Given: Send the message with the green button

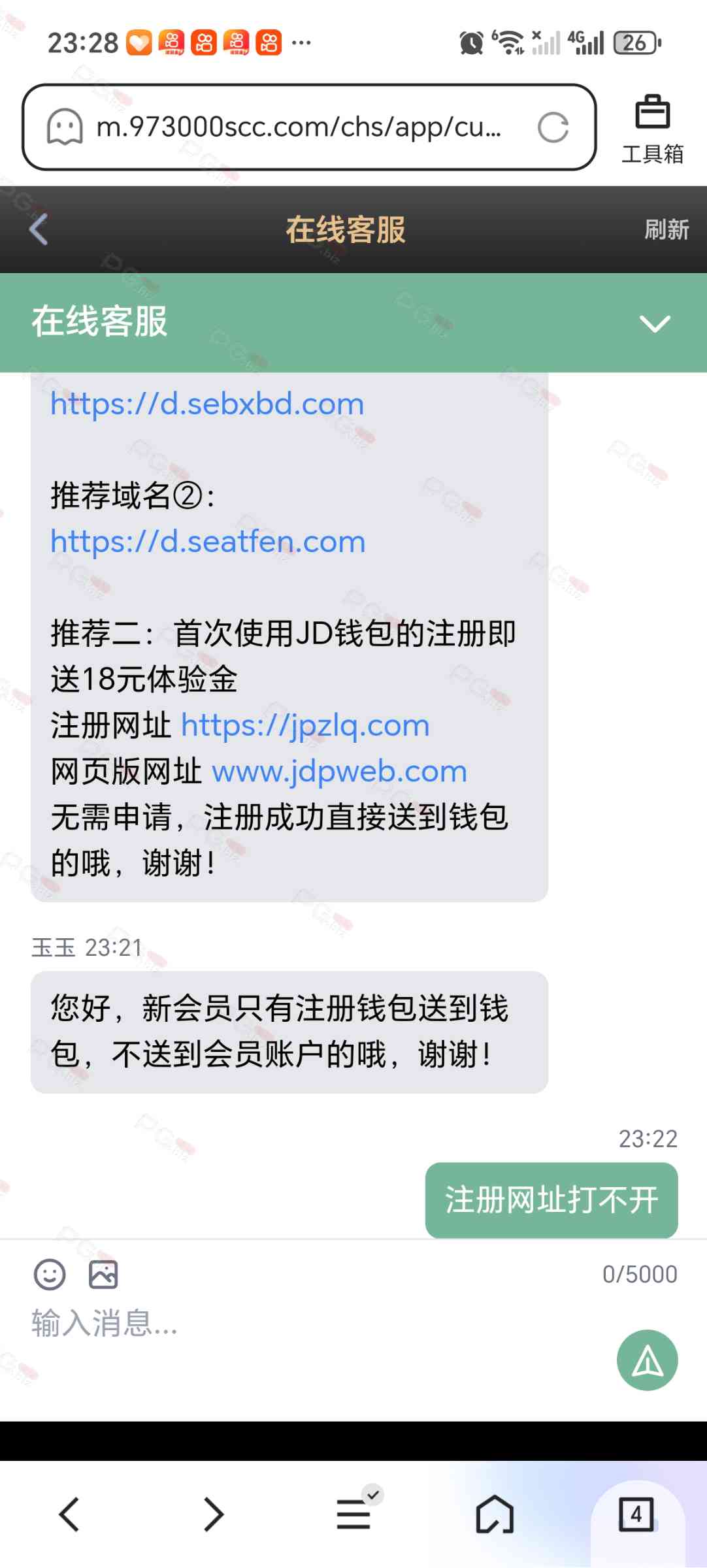Looking at the screenshot, I should [647, 1360].
